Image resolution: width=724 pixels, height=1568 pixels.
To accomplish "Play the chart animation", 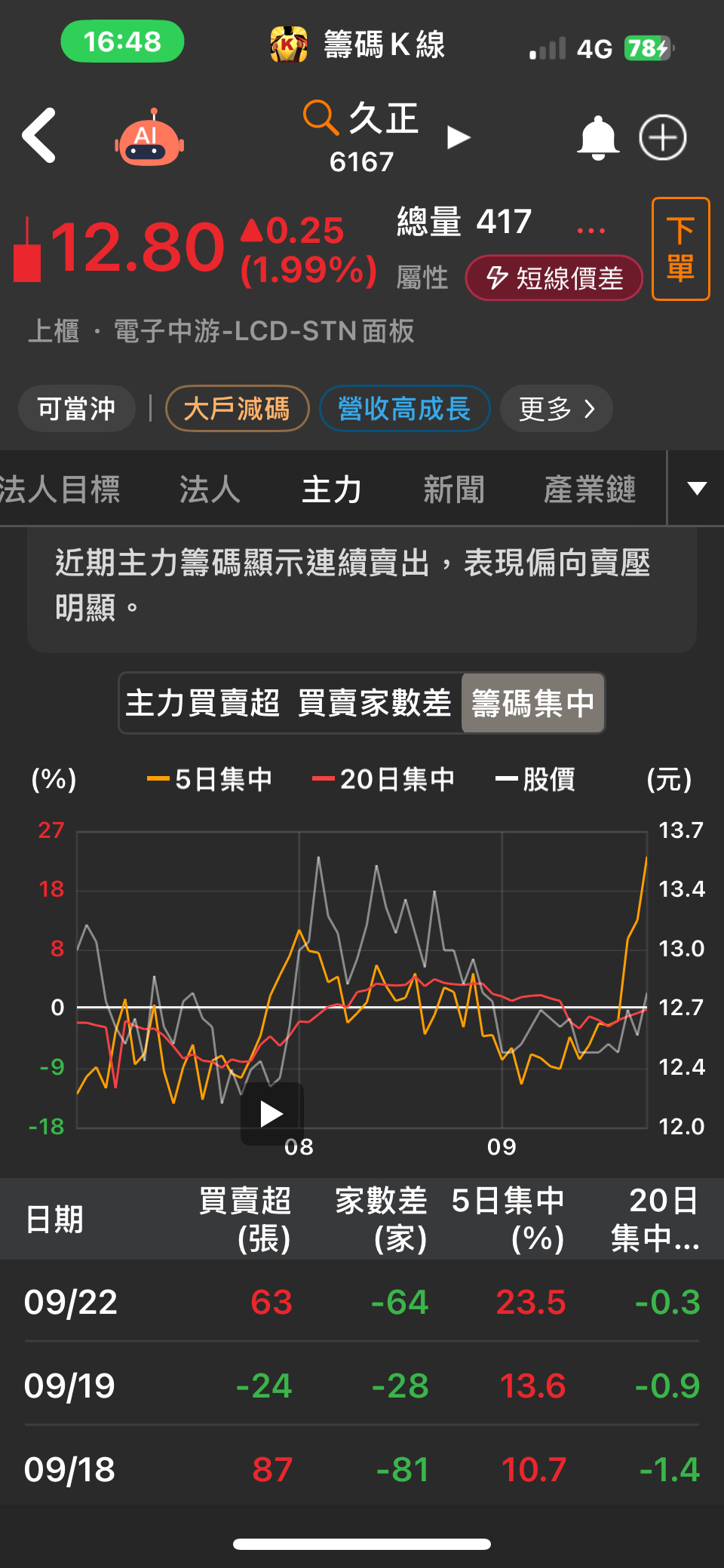I will (x=271, y=1114).
